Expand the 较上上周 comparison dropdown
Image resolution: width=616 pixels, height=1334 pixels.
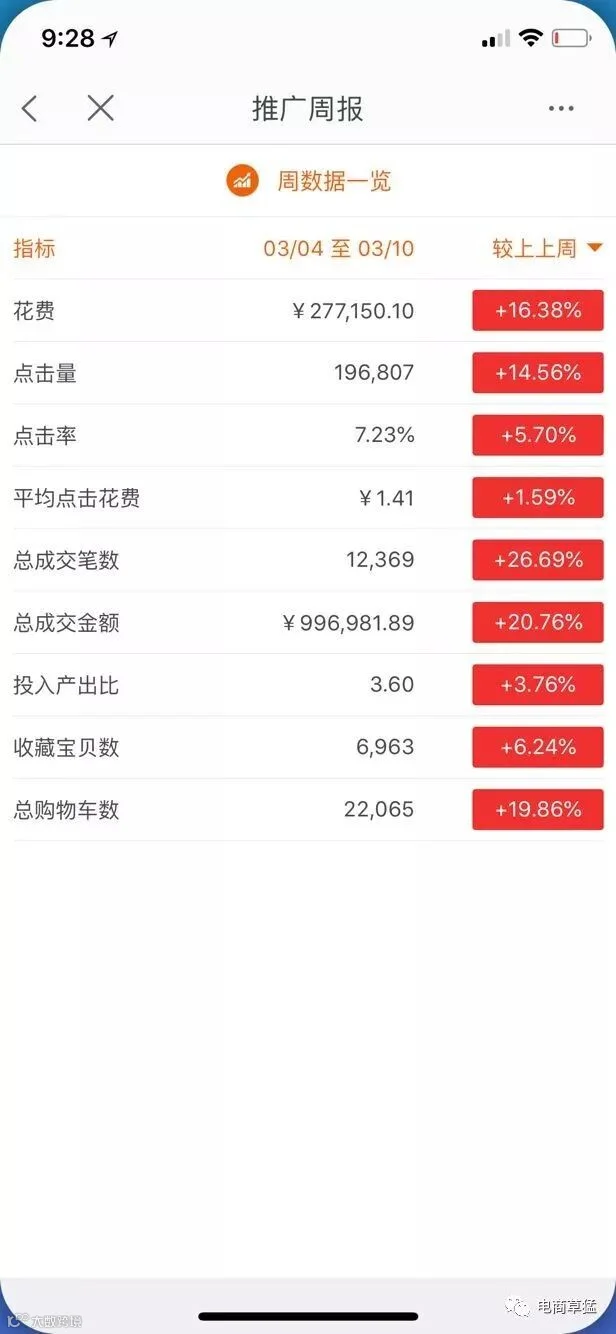pos(547,248)
